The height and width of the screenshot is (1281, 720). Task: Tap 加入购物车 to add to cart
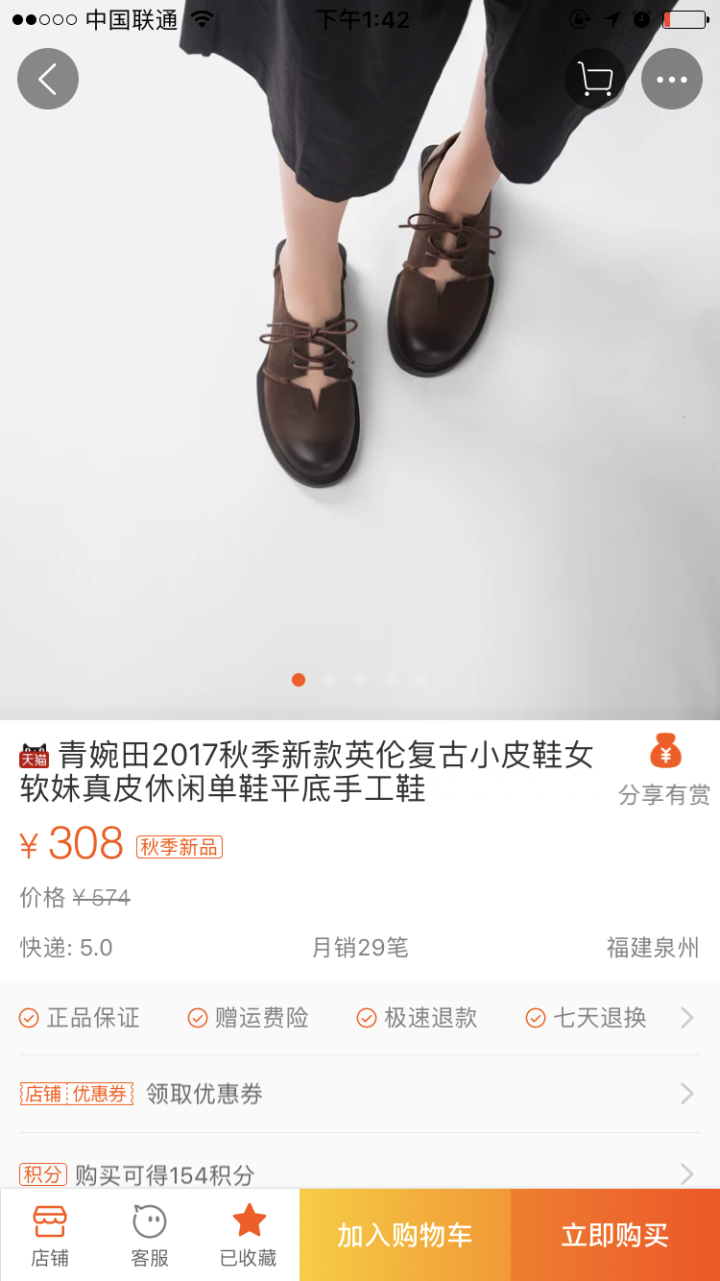click(x=405, y=1236)
